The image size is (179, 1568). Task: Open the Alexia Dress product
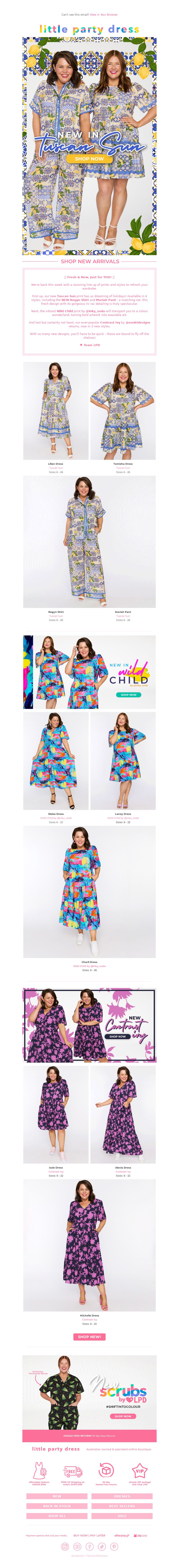click(123, 1114)
